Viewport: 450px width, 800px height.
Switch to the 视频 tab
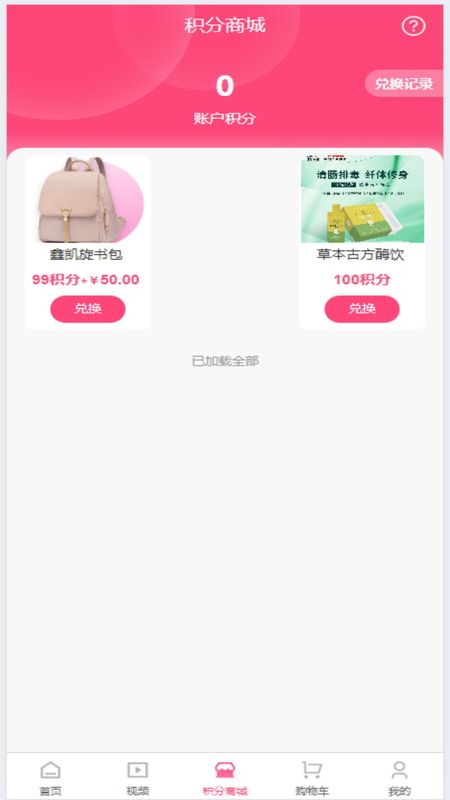[138, 778]
